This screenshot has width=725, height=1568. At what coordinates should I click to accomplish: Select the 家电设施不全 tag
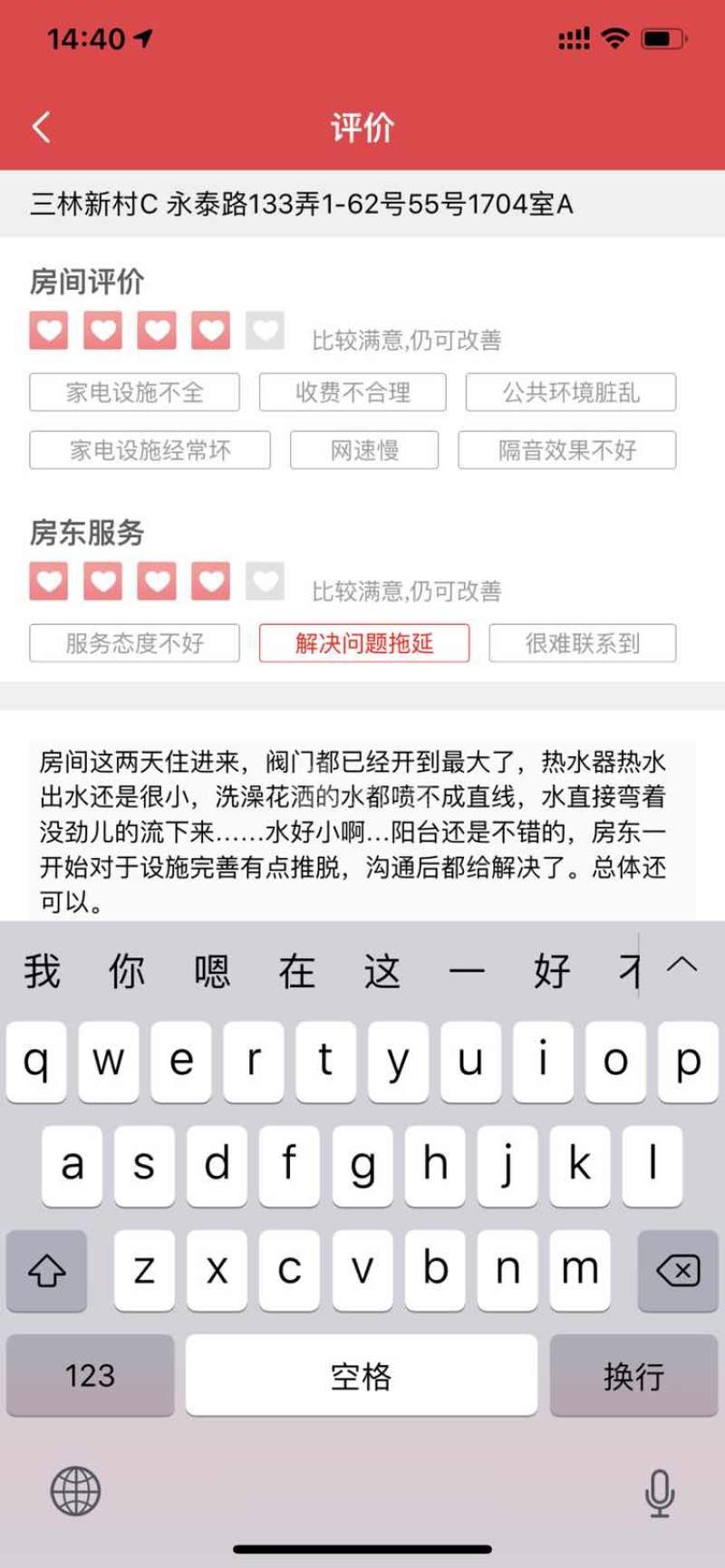tap(134, 392)
